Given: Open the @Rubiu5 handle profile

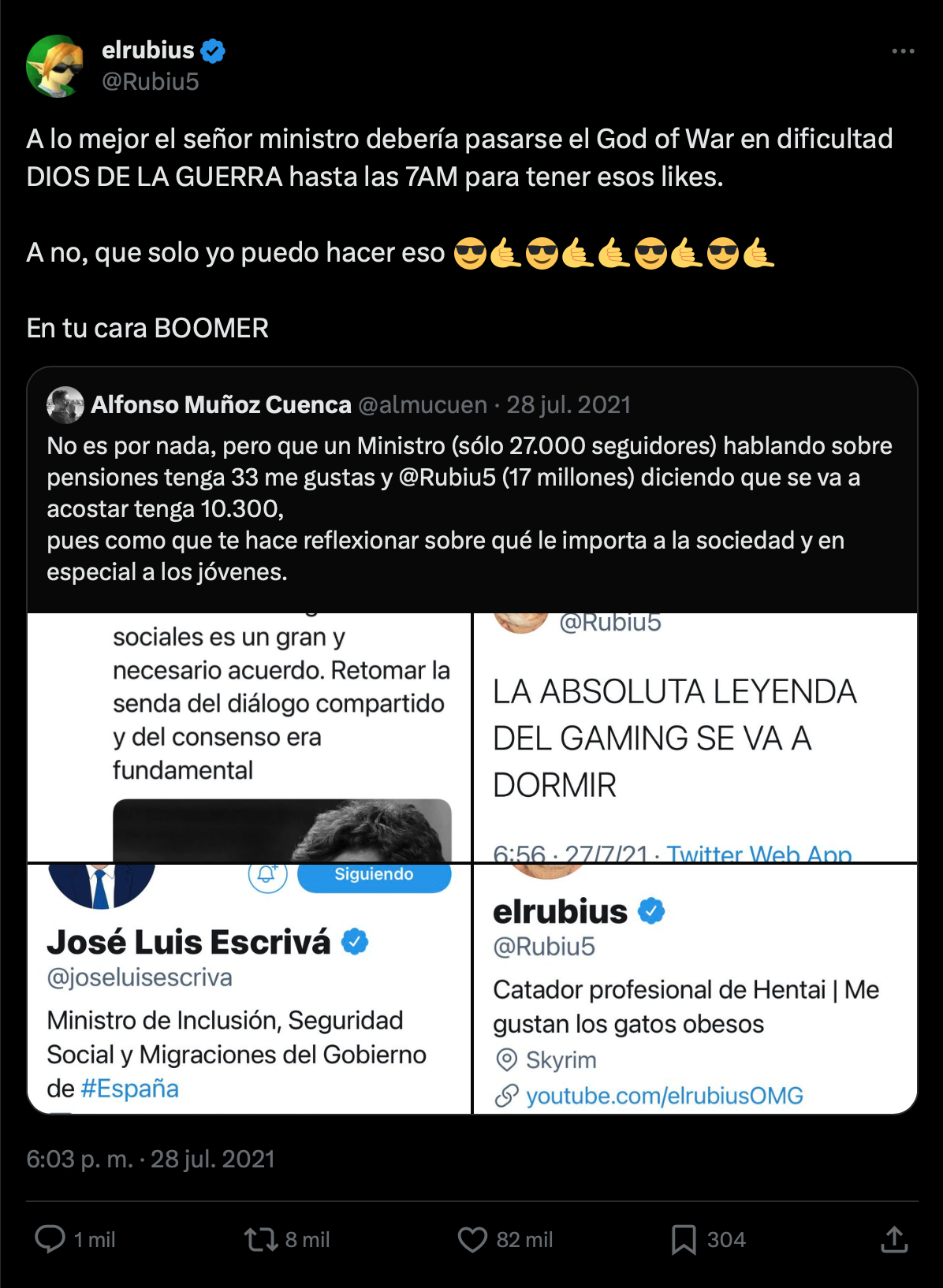Looking at the screenshot, I should coord(150,81).
